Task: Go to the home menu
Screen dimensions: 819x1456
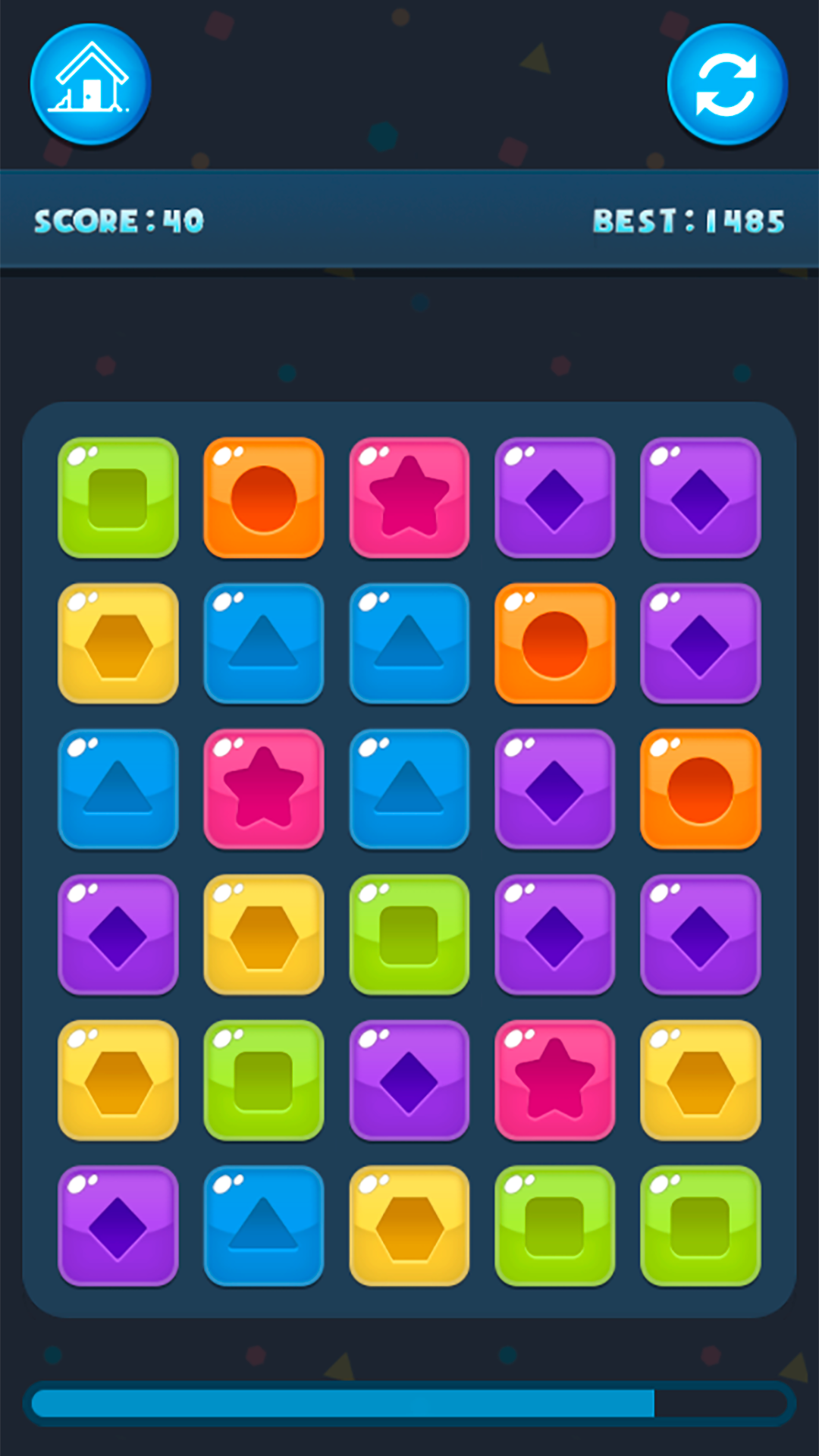Action: point(90,83)
